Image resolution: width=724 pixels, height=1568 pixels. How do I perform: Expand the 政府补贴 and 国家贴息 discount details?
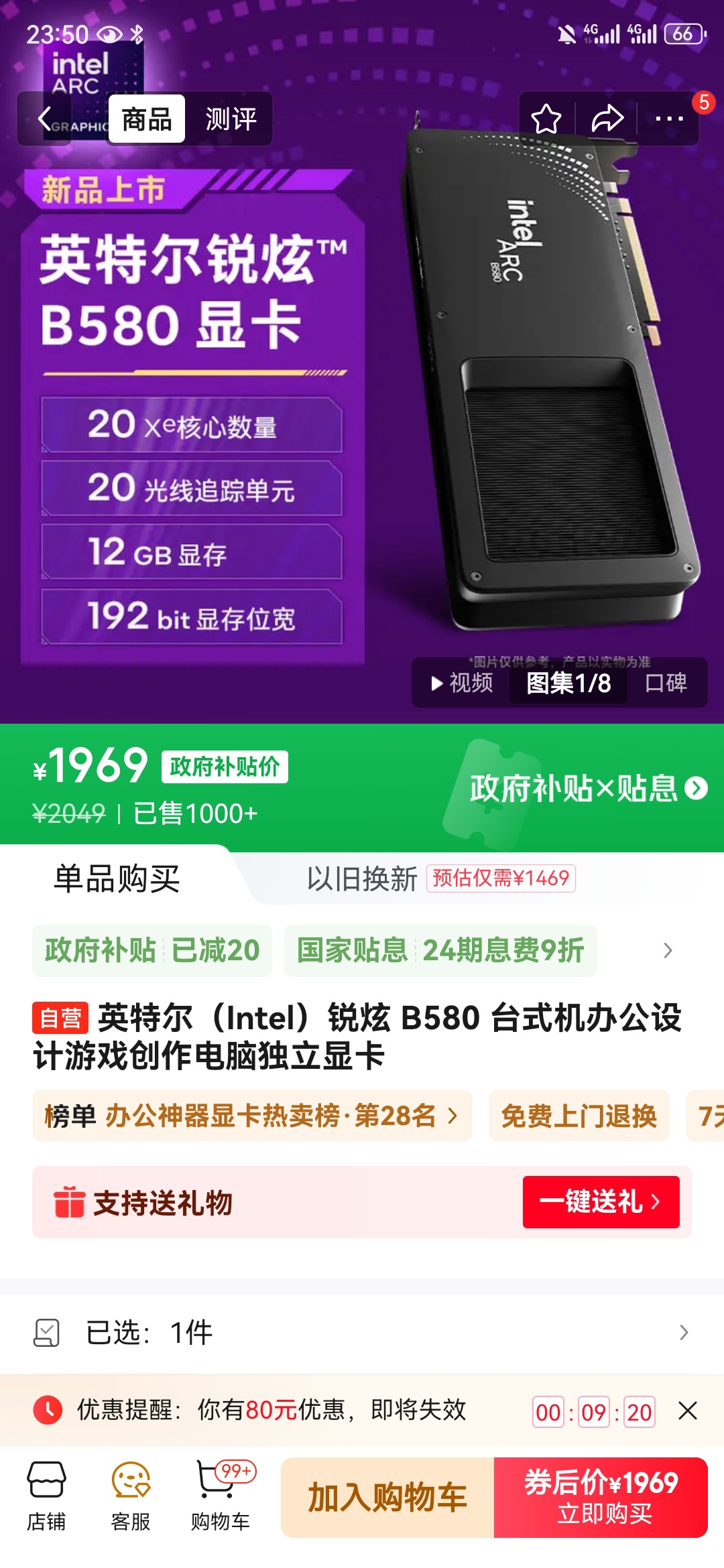[667, 950]
